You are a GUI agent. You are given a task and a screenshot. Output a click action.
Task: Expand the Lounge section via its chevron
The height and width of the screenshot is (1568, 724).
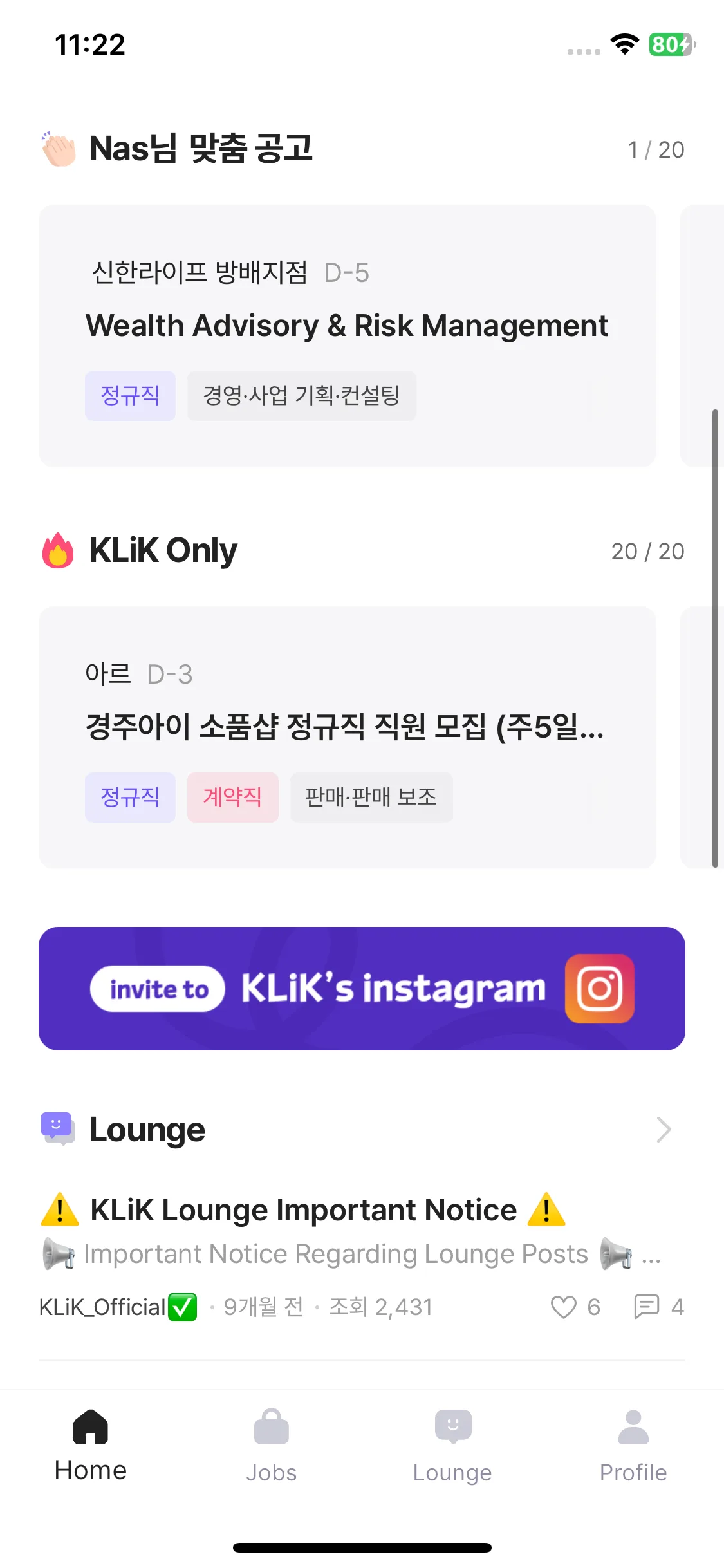(664, 1130)
